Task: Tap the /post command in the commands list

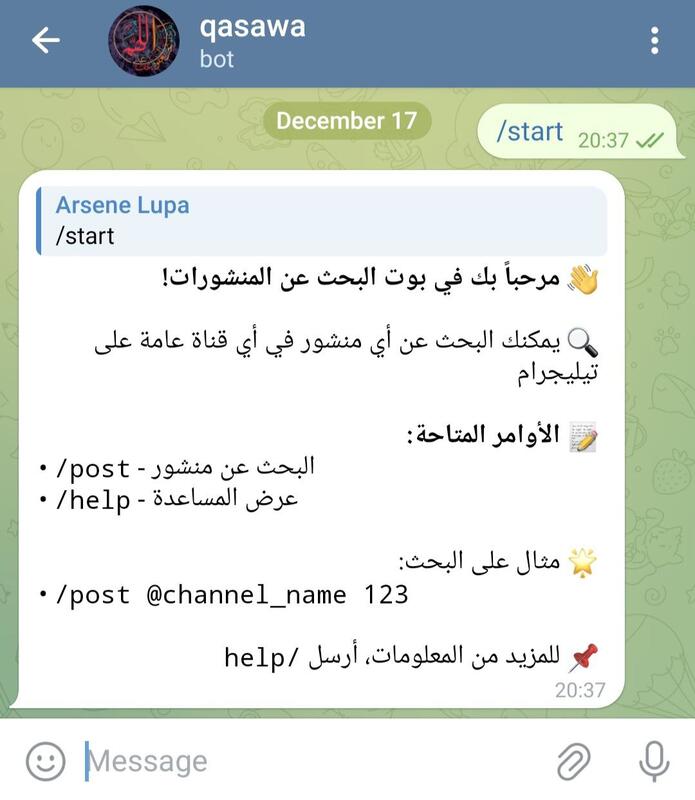Action: pyautogui.click(x=93, y=467)
